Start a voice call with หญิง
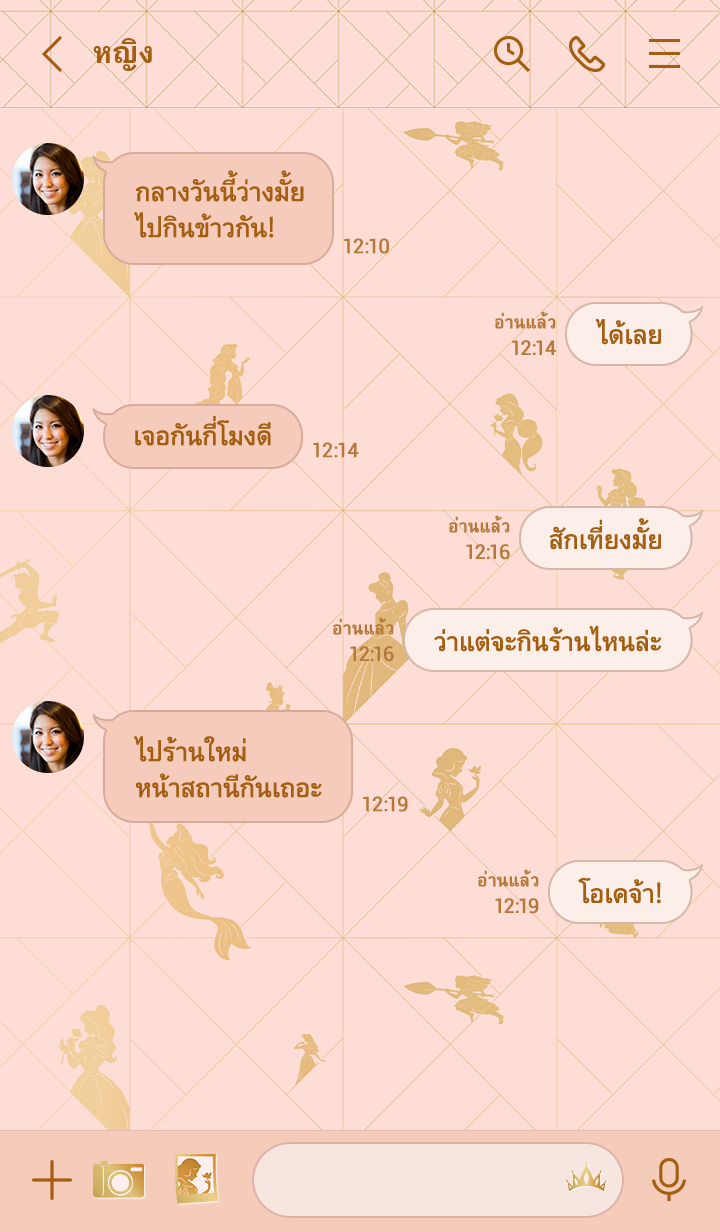720x1232 pixels. tap(587, 54)
